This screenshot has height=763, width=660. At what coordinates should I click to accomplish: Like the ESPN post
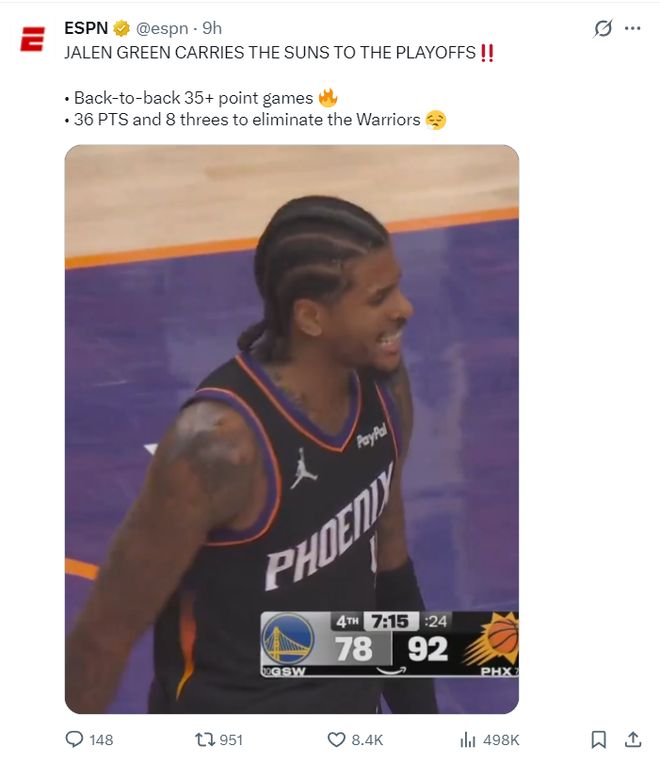click(337, 740)
